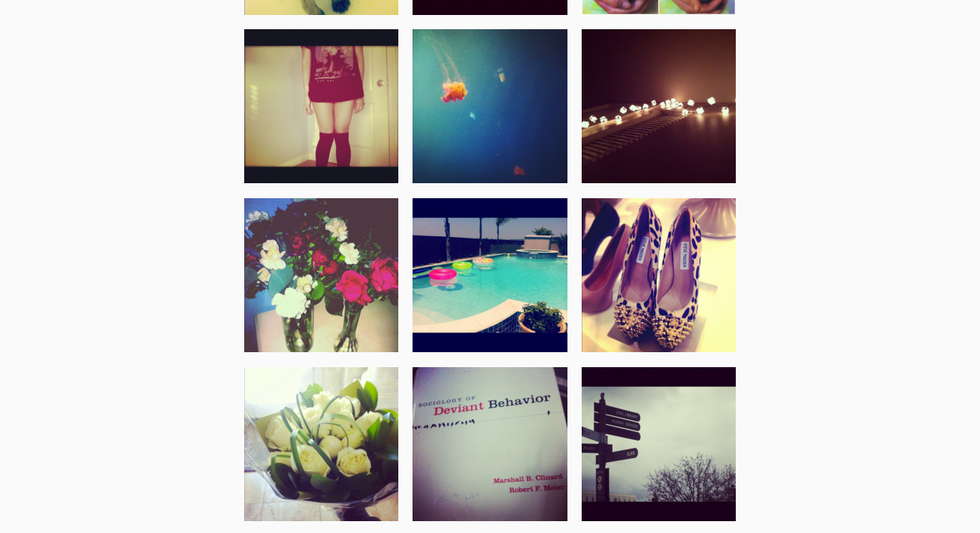Open the red and white flowers in vase photo
This screenshot has width=980, height=533.
[x=321, y=275]
